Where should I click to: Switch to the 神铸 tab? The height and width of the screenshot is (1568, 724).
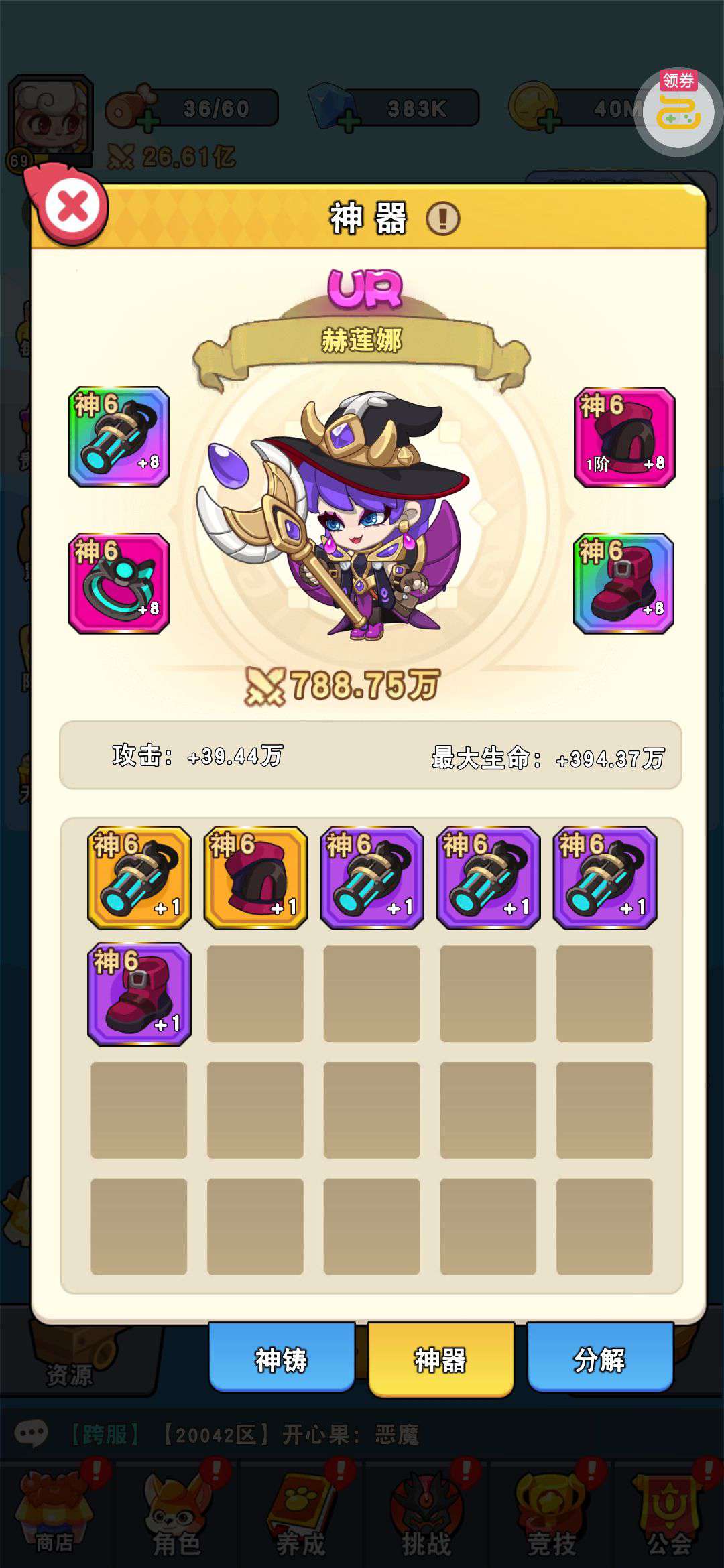pyautogui.click(x=282, y=1360)
